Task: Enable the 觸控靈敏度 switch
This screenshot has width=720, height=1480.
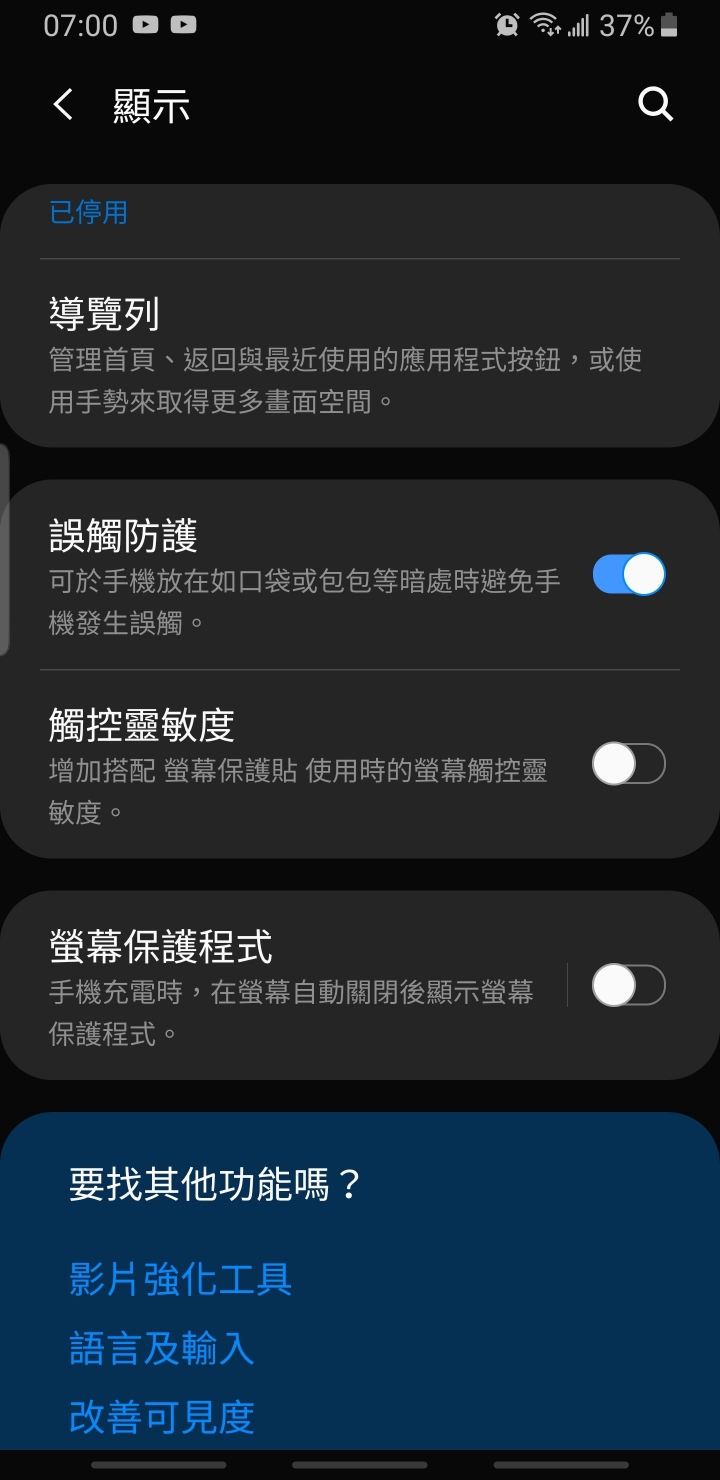Action: tap(629, 765)
